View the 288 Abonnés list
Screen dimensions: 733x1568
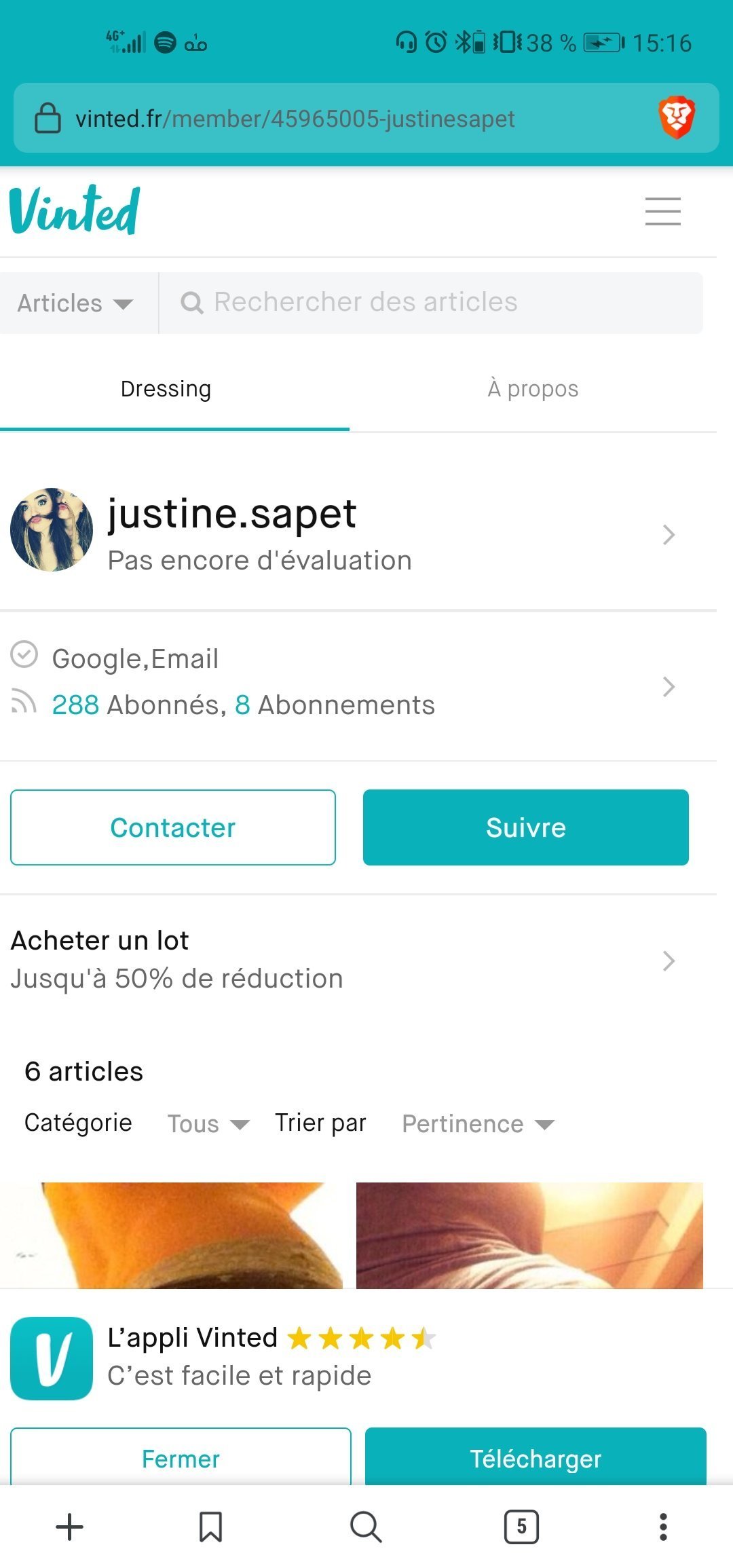click(139, 705)
